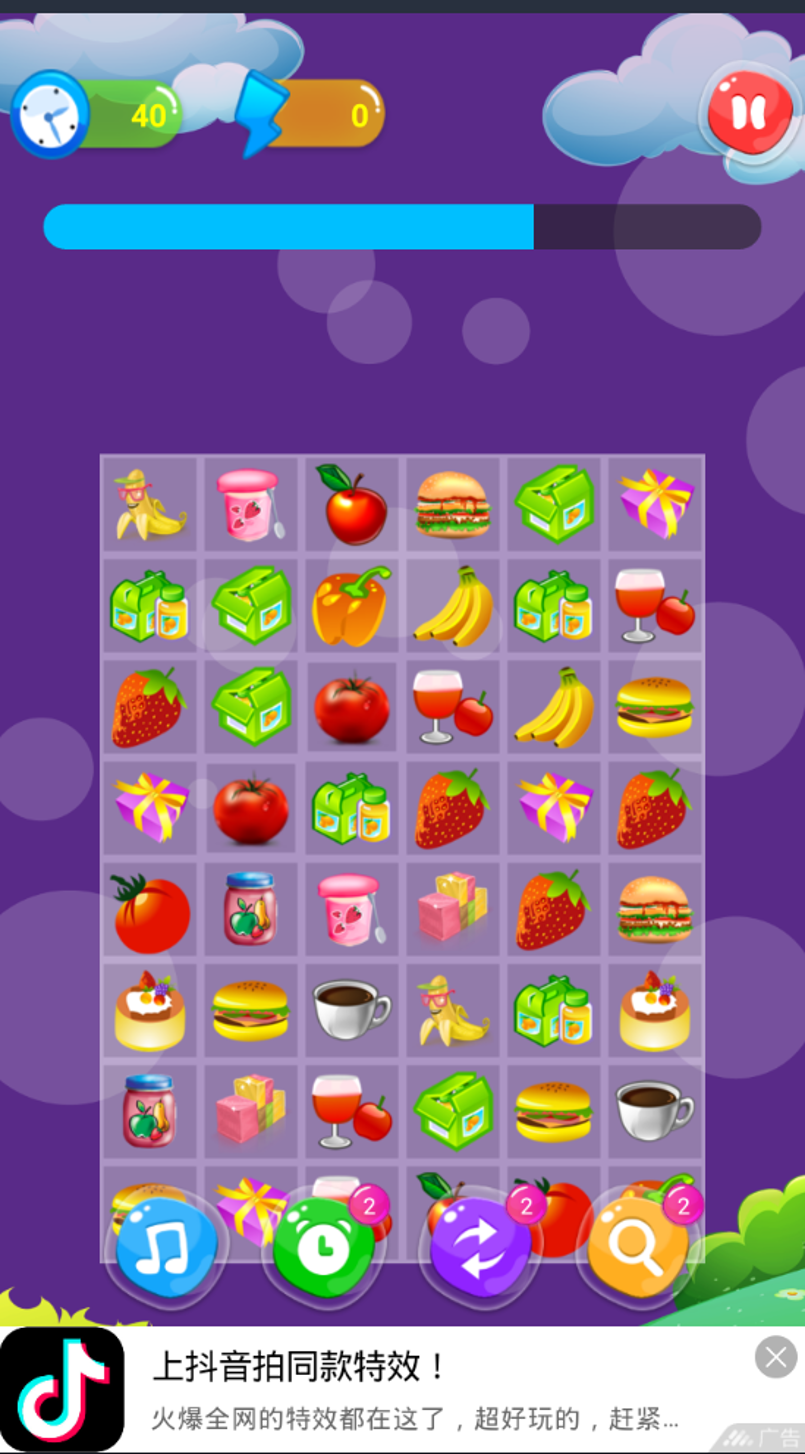Open the TikTok ad banner

(x=400, y=1390)
